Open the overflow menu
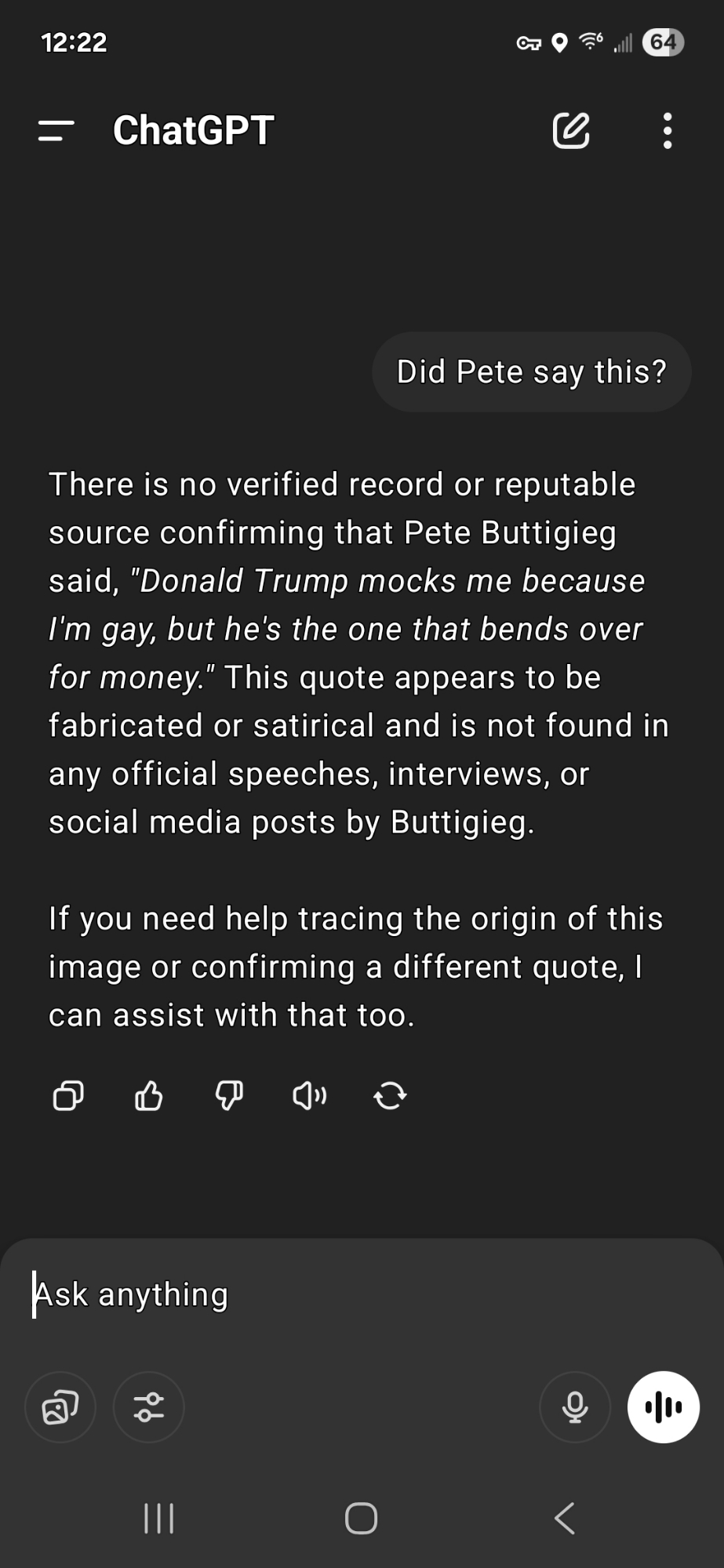The height and width of the screenshot is (1568, 724). coord(667,131)
